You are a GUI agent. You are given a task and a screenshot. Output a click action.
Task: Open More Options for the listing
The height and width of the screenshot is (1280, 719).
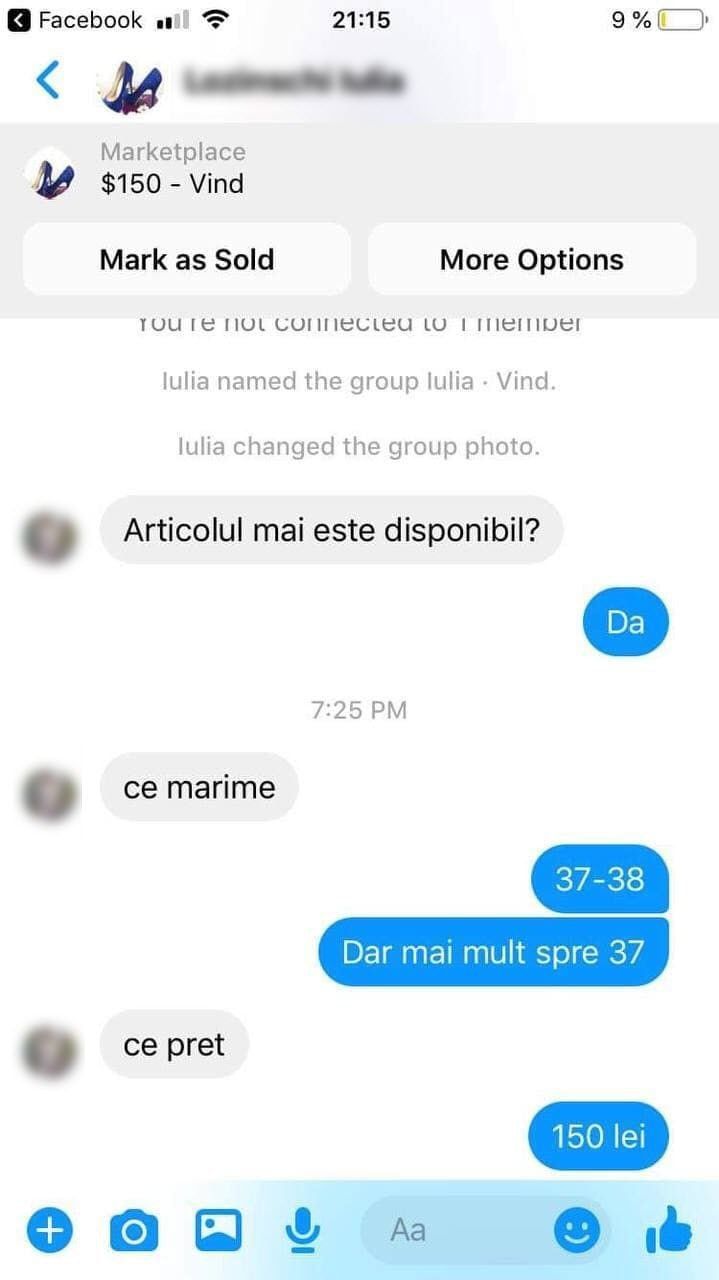point(531,260)
